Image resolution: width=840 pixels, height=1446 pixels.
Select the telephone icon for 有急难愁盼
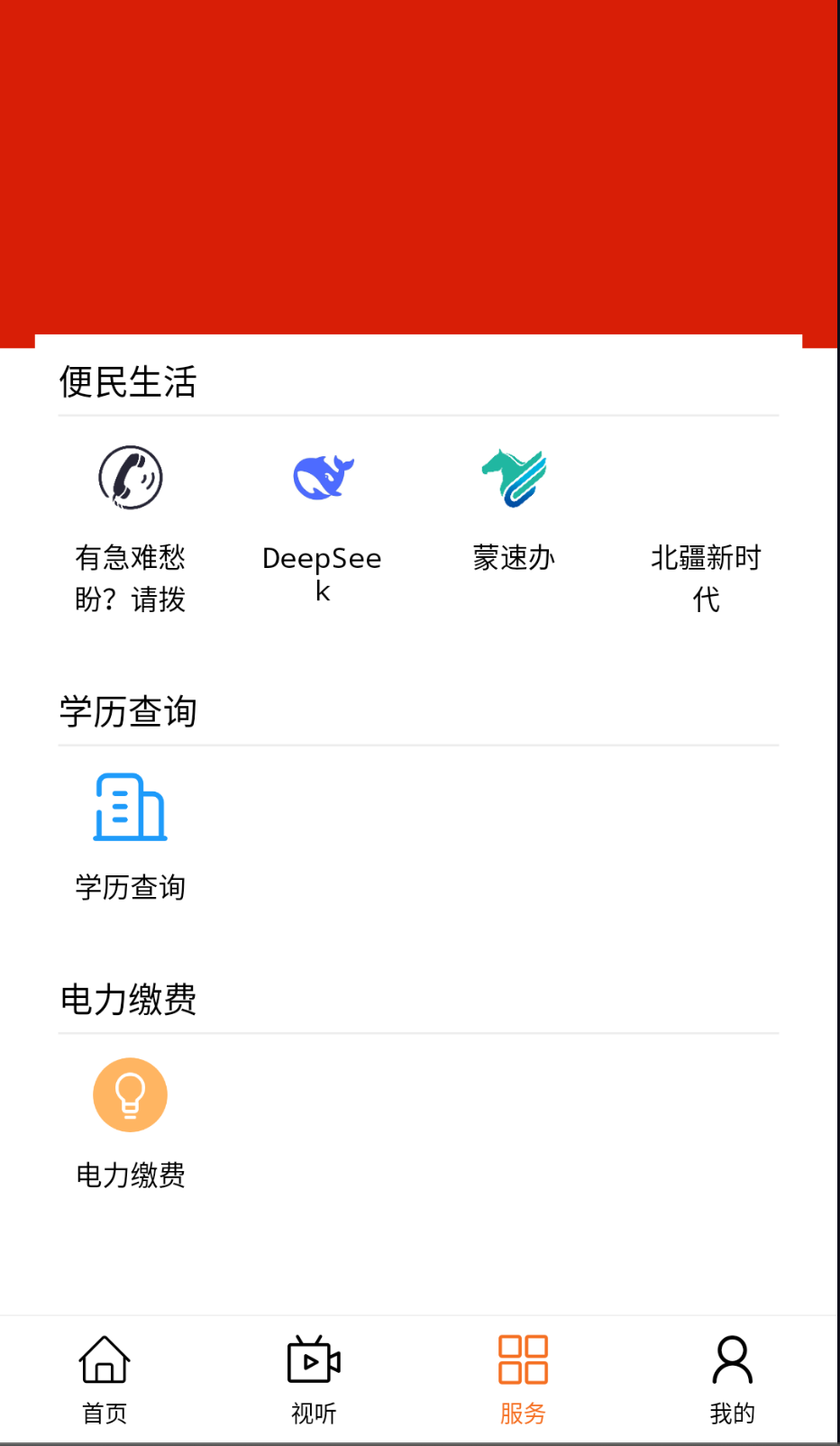coord(130,478)
